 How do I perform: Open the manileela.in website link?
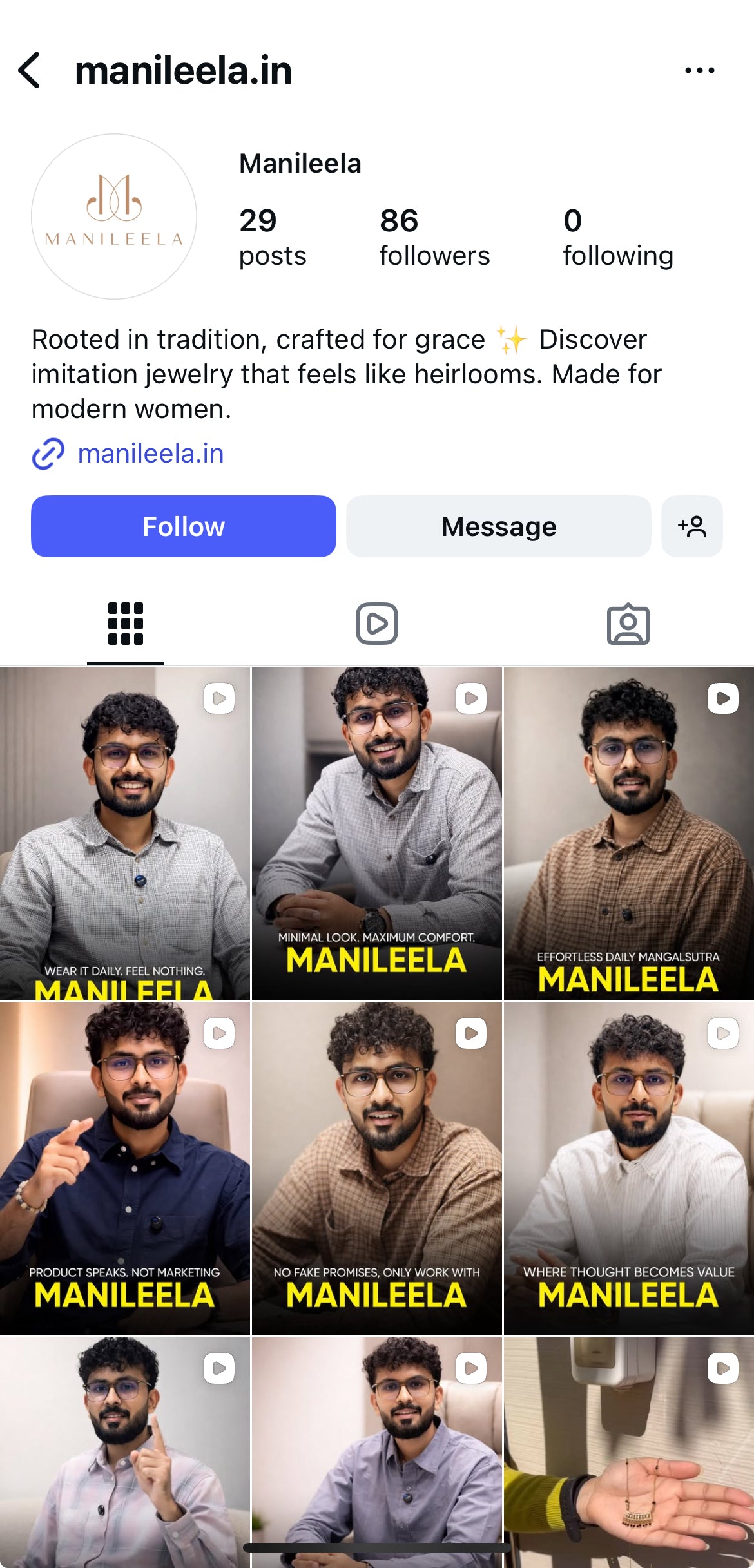(x=150, y=454)
